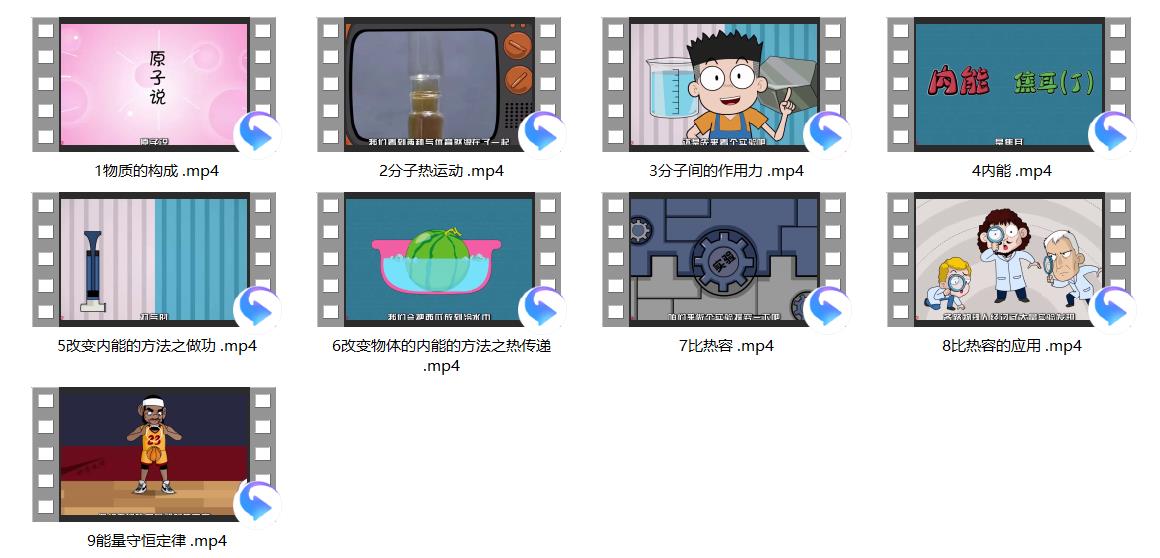This screenshot has width=1160, height=558.
Task: Select the 4内能.mp4 file
Action: [x=1009, y=84]
